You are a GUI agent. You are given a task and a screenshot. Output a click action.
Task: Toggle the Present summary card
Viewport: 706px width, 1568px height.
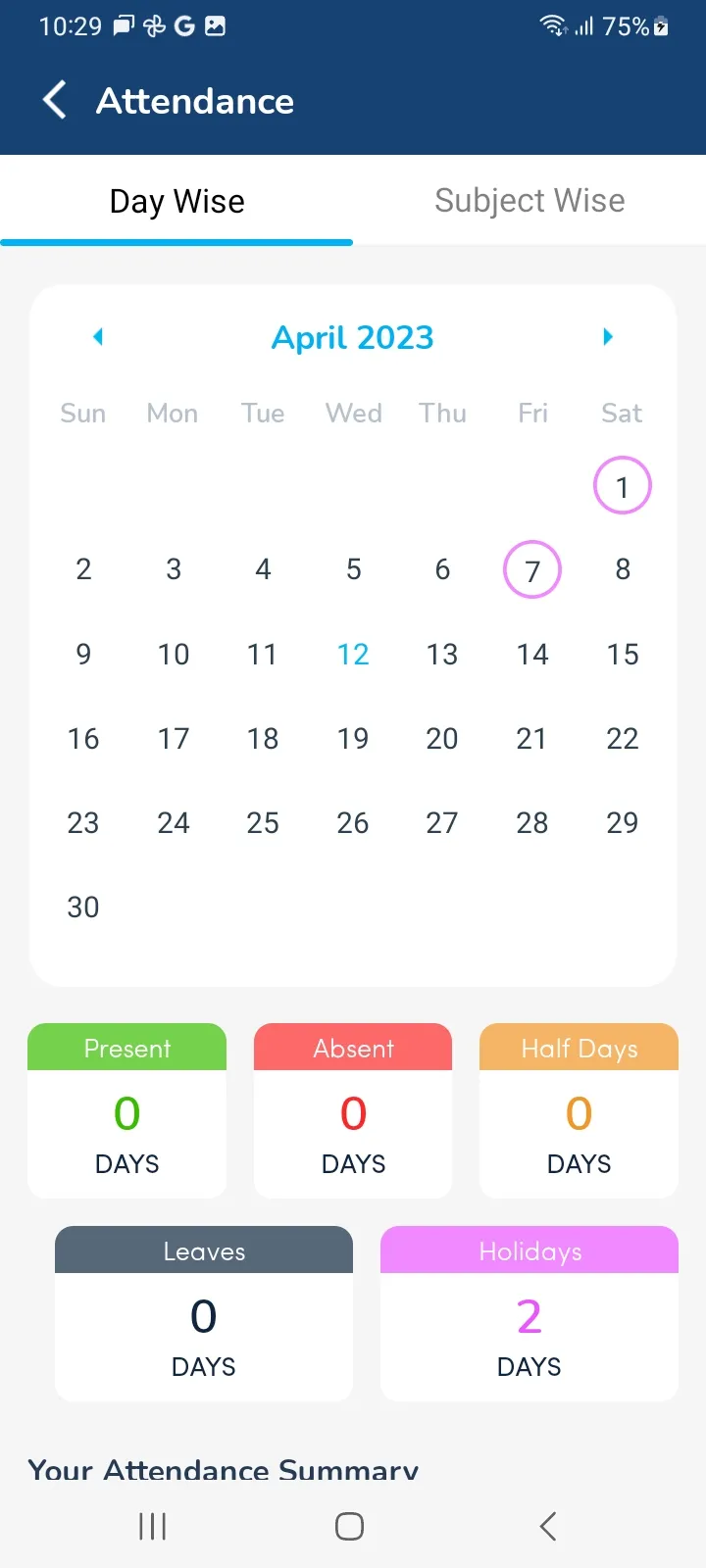pos(126,1112)
